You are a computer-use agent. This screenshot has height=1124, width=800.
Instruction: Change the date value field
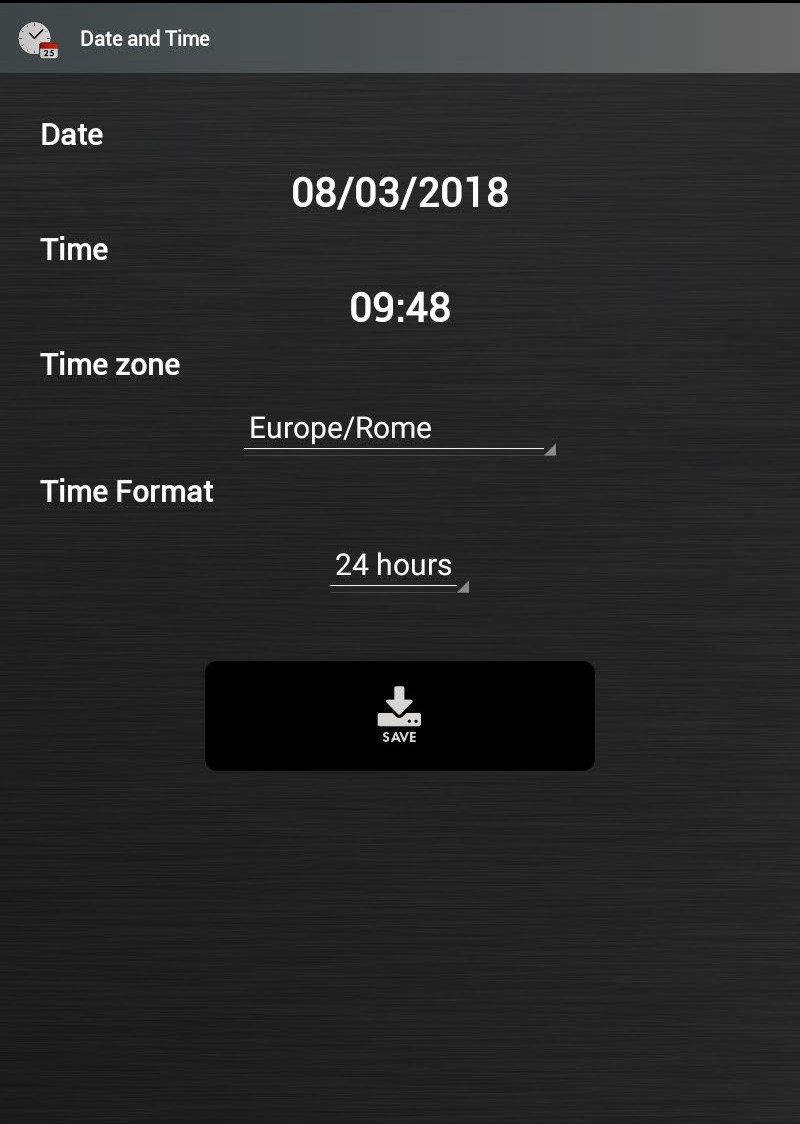(x=399, y=192)
